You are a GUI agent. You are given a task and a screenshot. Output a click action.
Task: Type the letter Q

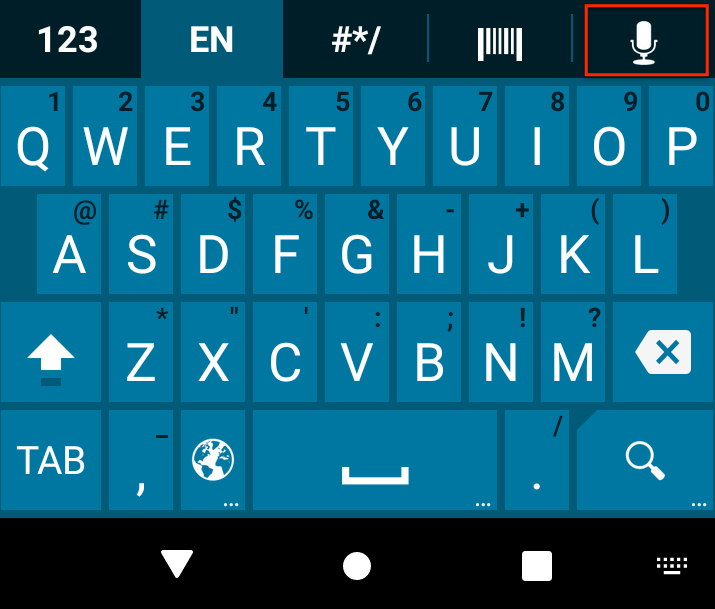coord(33,137)
